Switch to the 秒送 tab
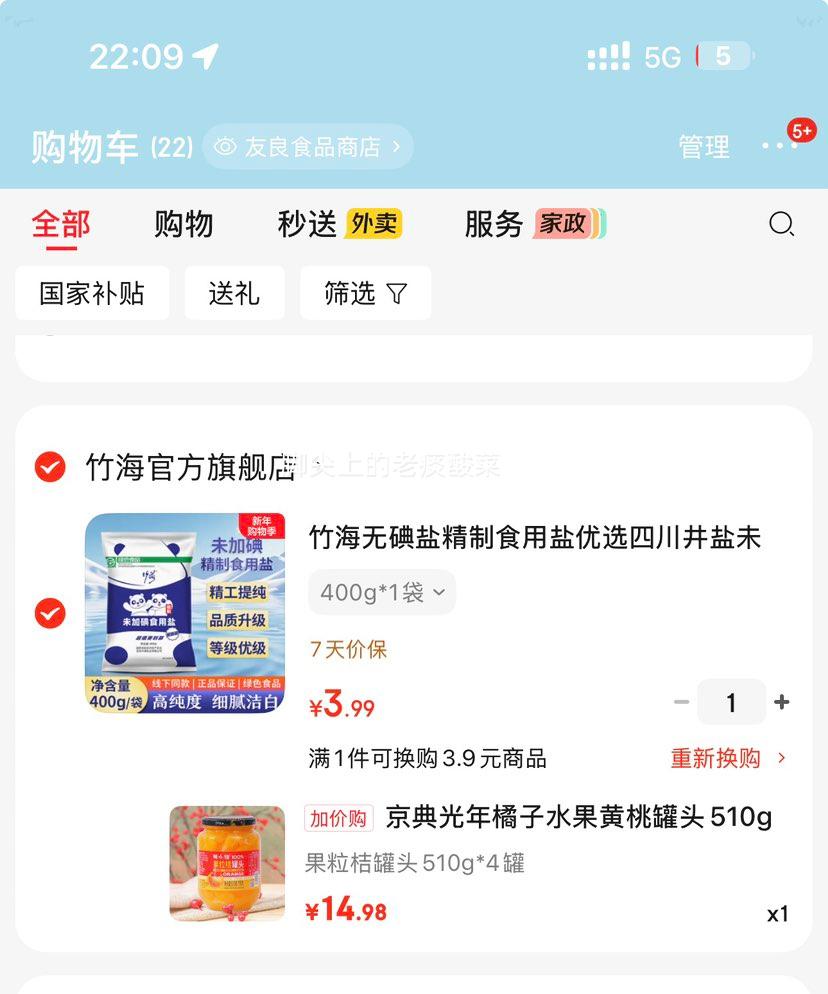The height and width of the screenshot is (994, 828). tap(310, 225)
